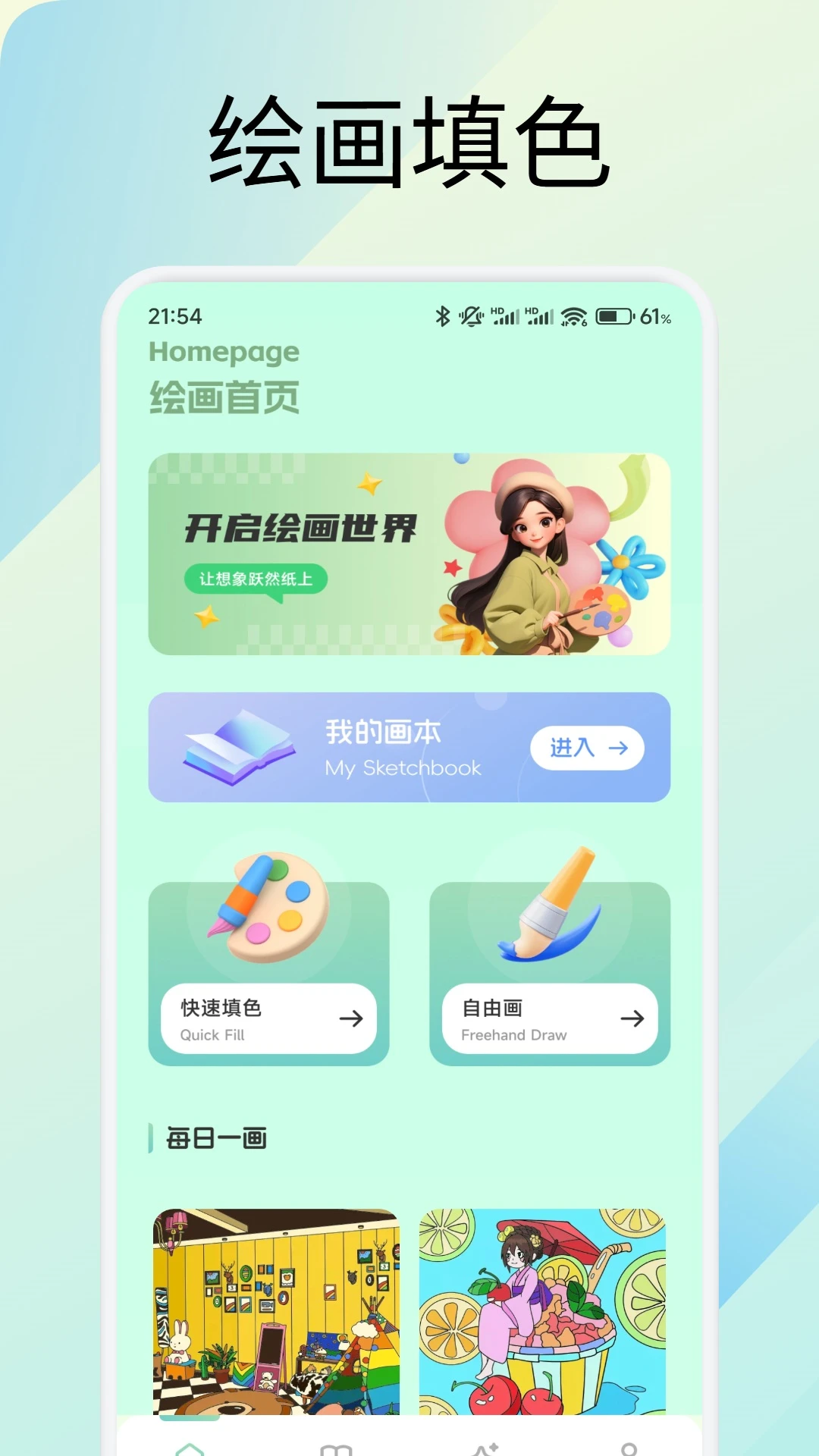The width and height of the screenshot is (819, 1456).
Task: Select the 绘画首页 homepage header
Action: coord(225,394)
